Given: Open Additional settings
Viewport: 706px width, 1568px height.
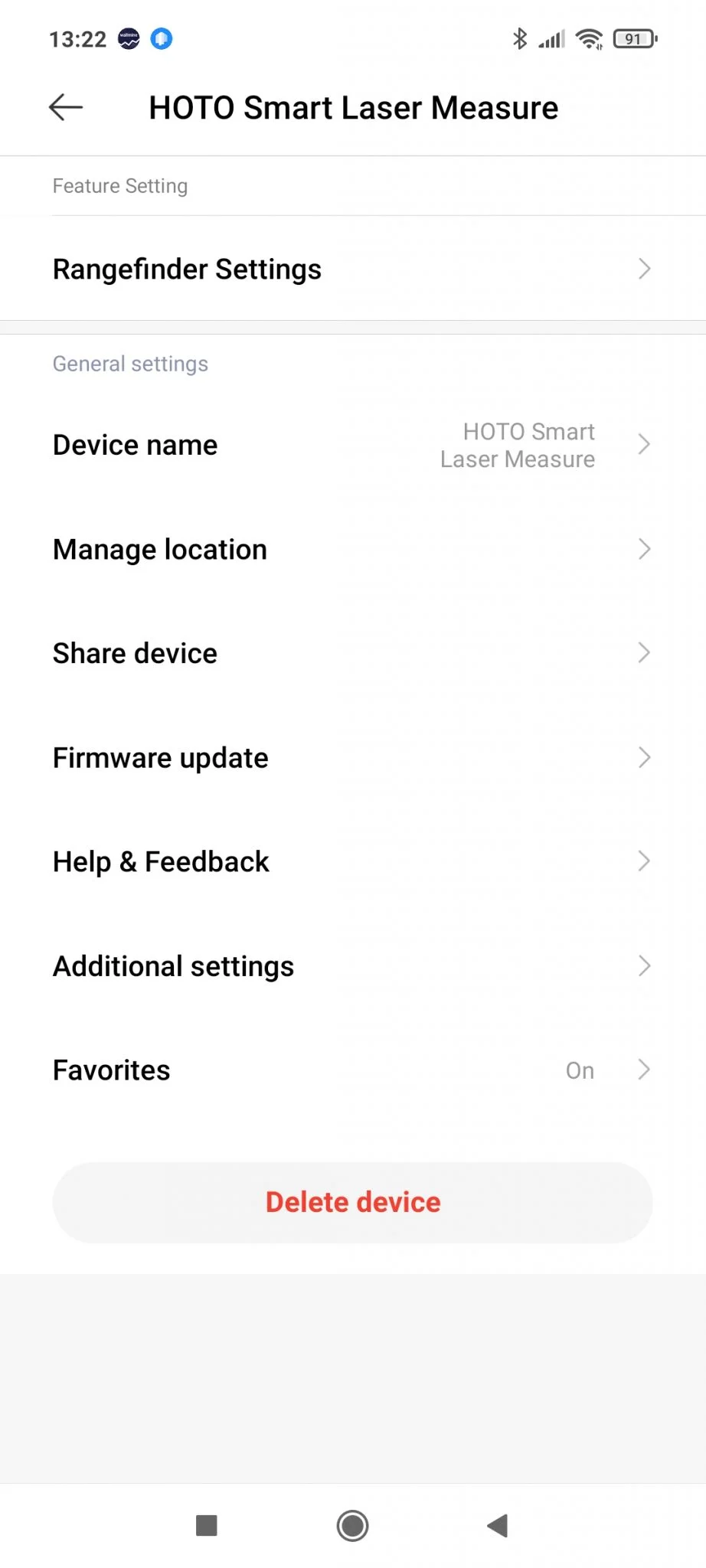Looking at the screenshot, I should 352,966.
